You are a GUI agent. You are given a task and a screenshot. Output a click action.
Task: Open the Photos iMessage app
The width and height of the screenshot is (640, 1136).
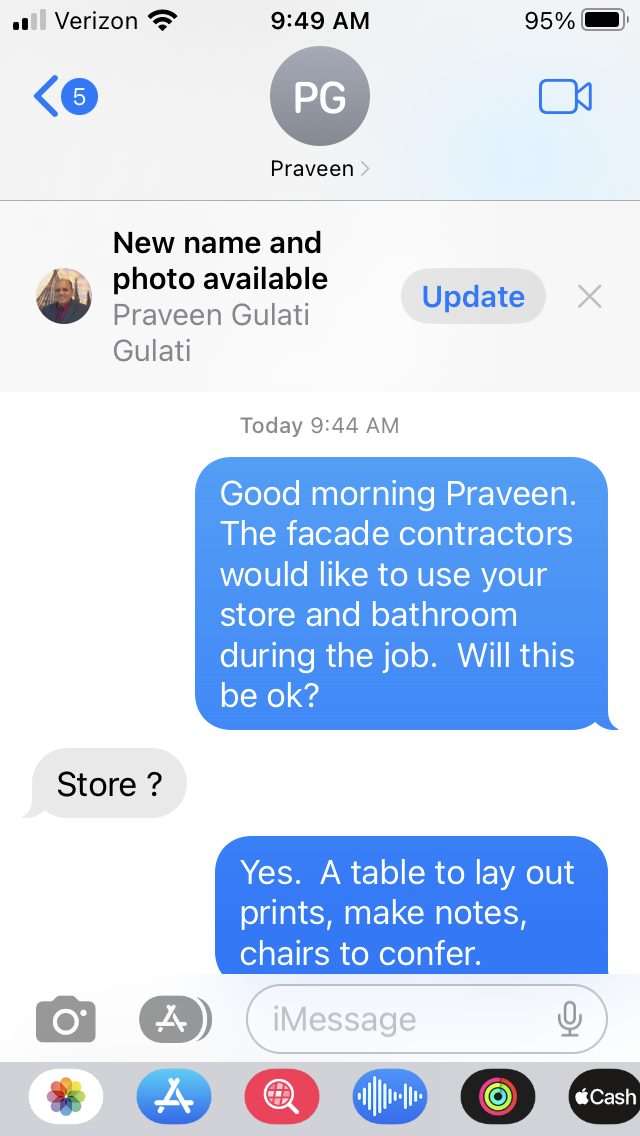[x=66, y=1097]
